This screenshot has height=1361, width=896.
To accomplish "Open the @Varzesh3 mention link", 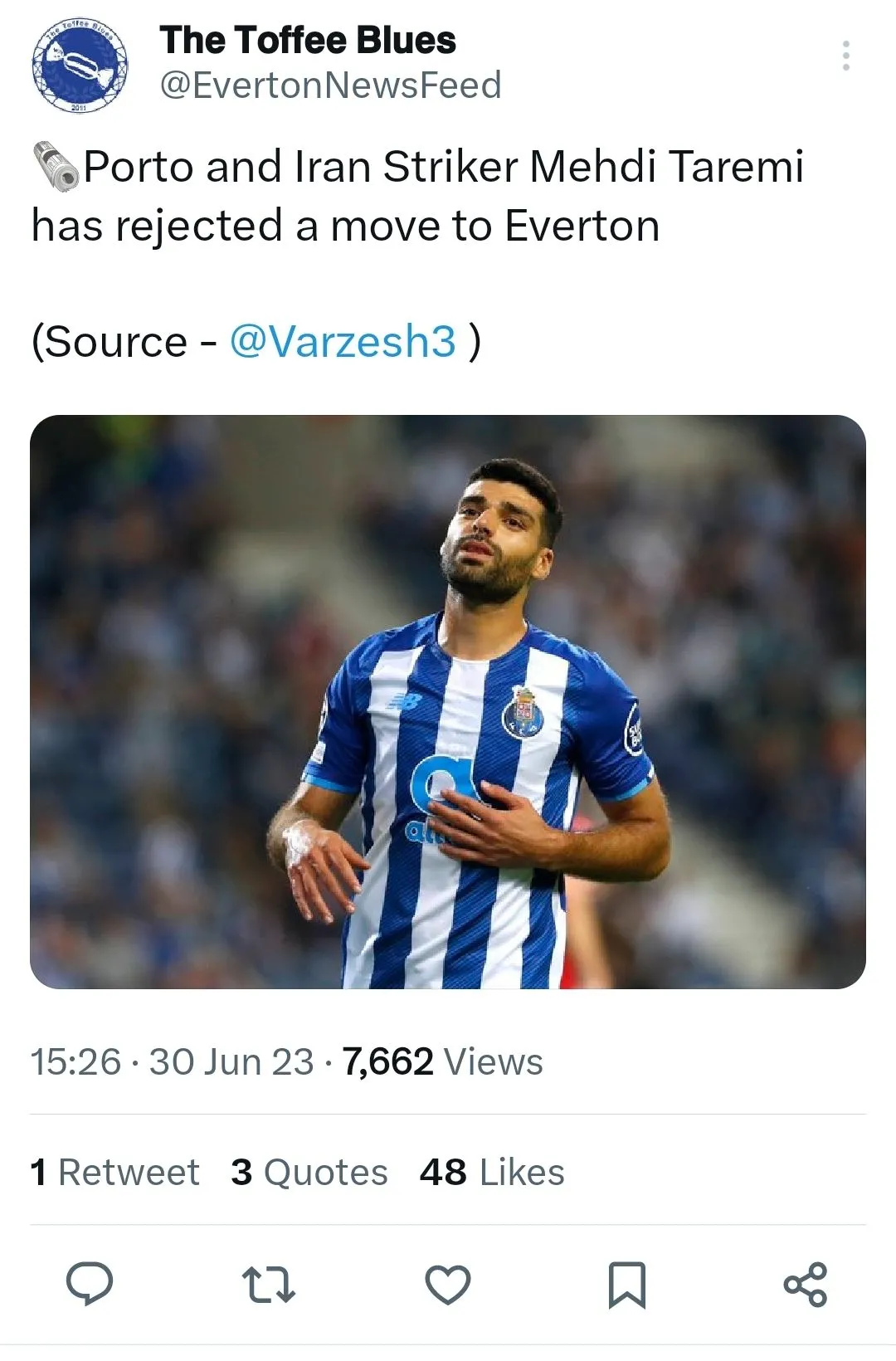I will [x=342, y=342].
